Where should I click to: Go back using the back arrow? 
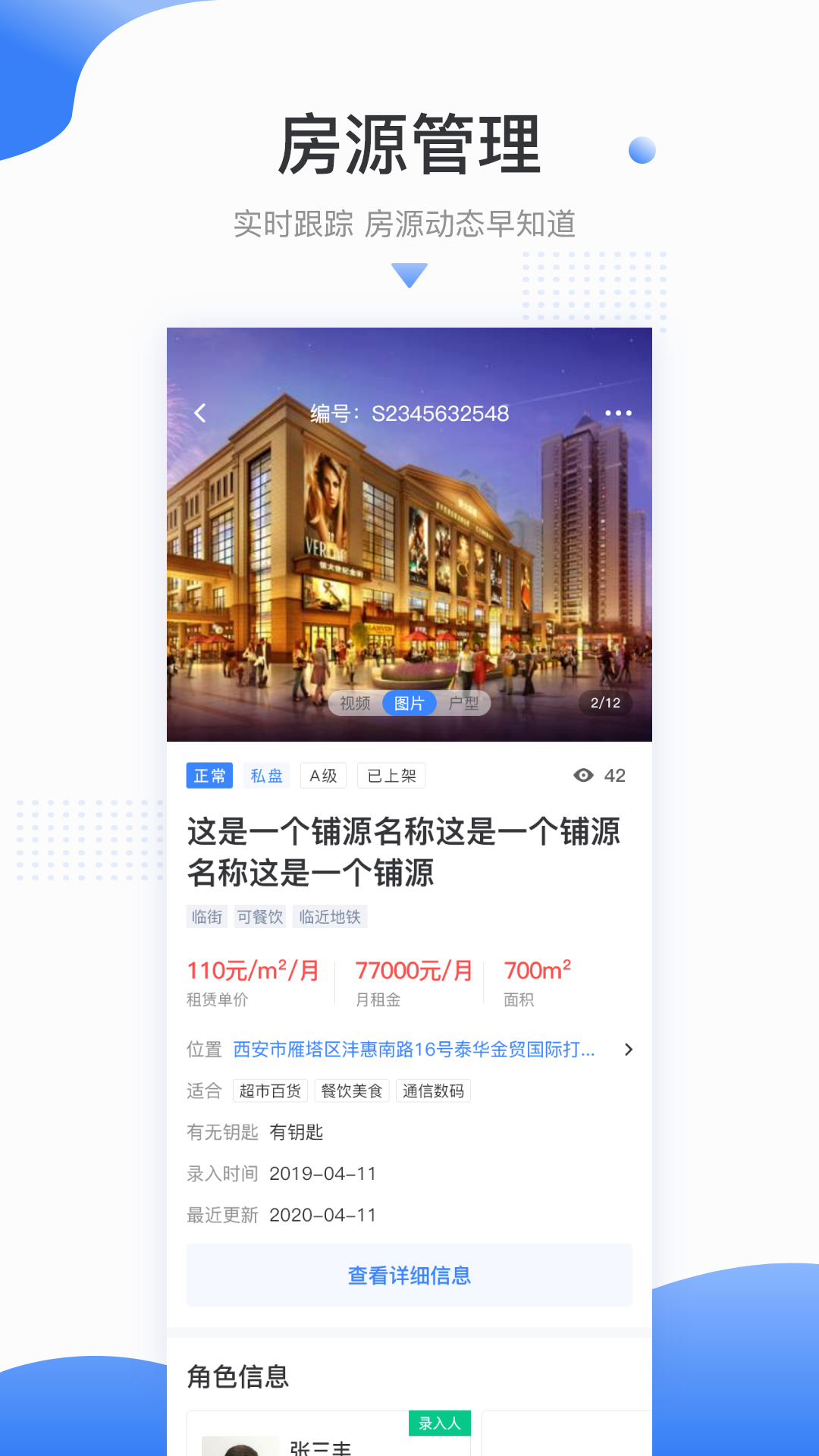199,413
